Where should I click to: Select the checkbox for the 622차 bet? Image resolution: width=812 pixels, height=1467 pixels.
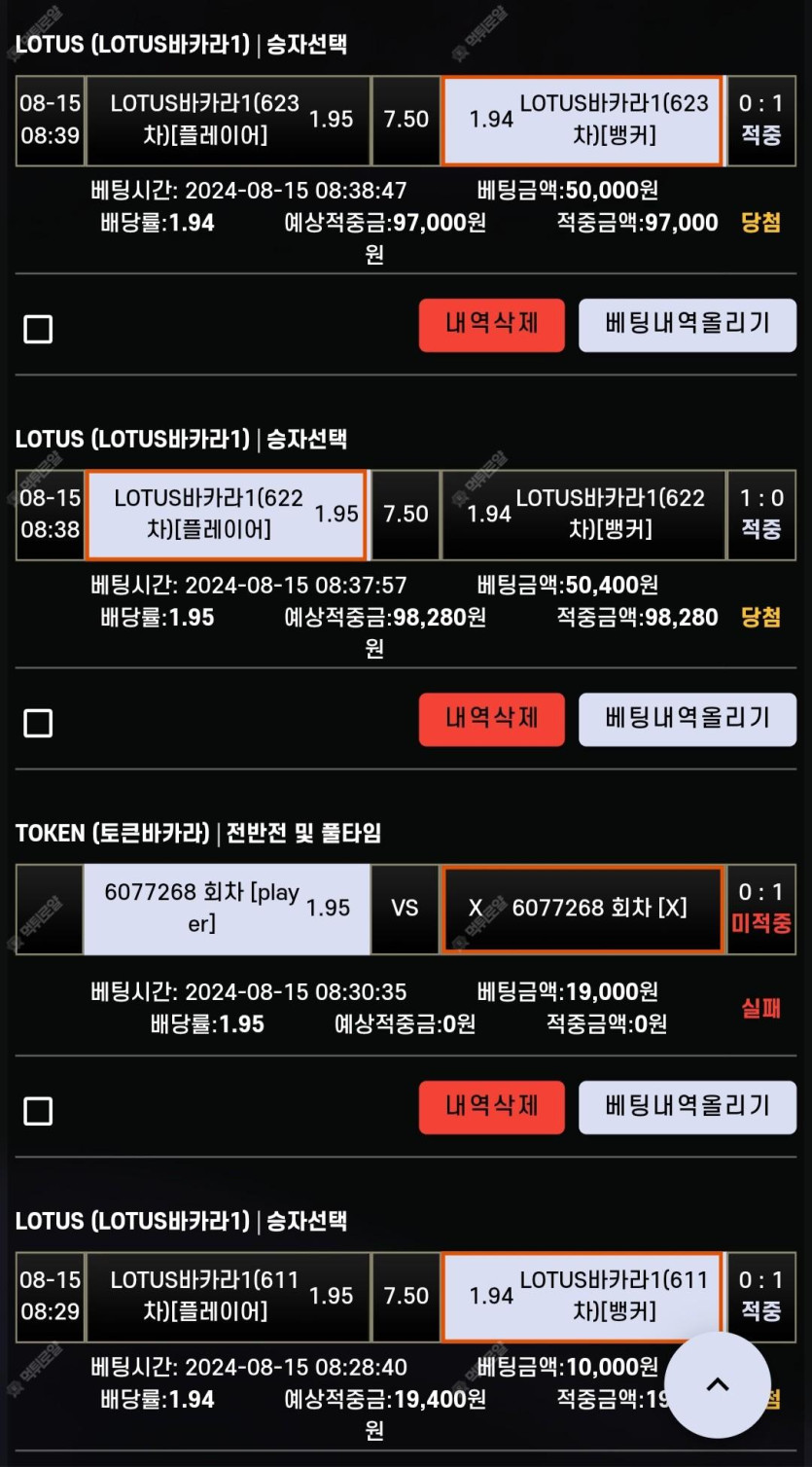(x=38, y=724)
